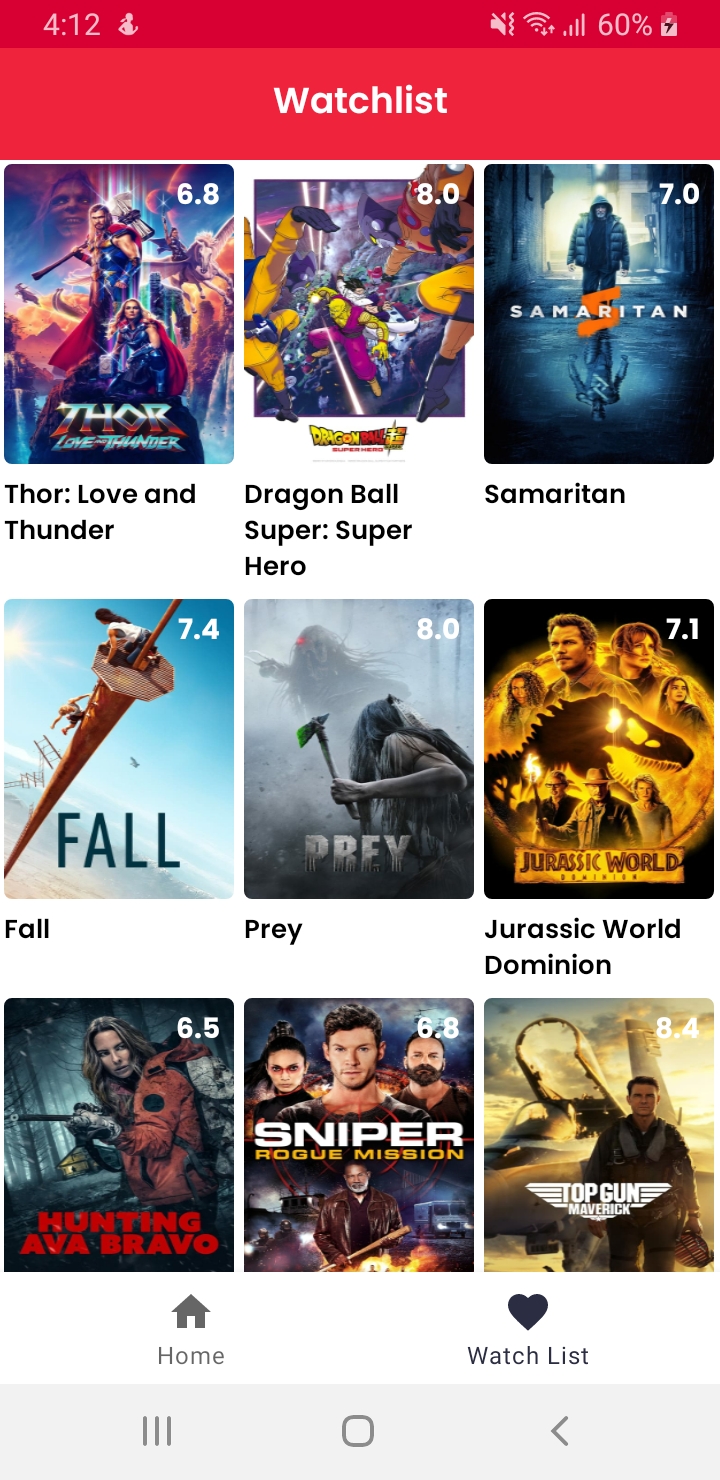Open the Thor: Love and Thunder poster
This screenshot has width=720, height=1480.
(x=118, y=313)
